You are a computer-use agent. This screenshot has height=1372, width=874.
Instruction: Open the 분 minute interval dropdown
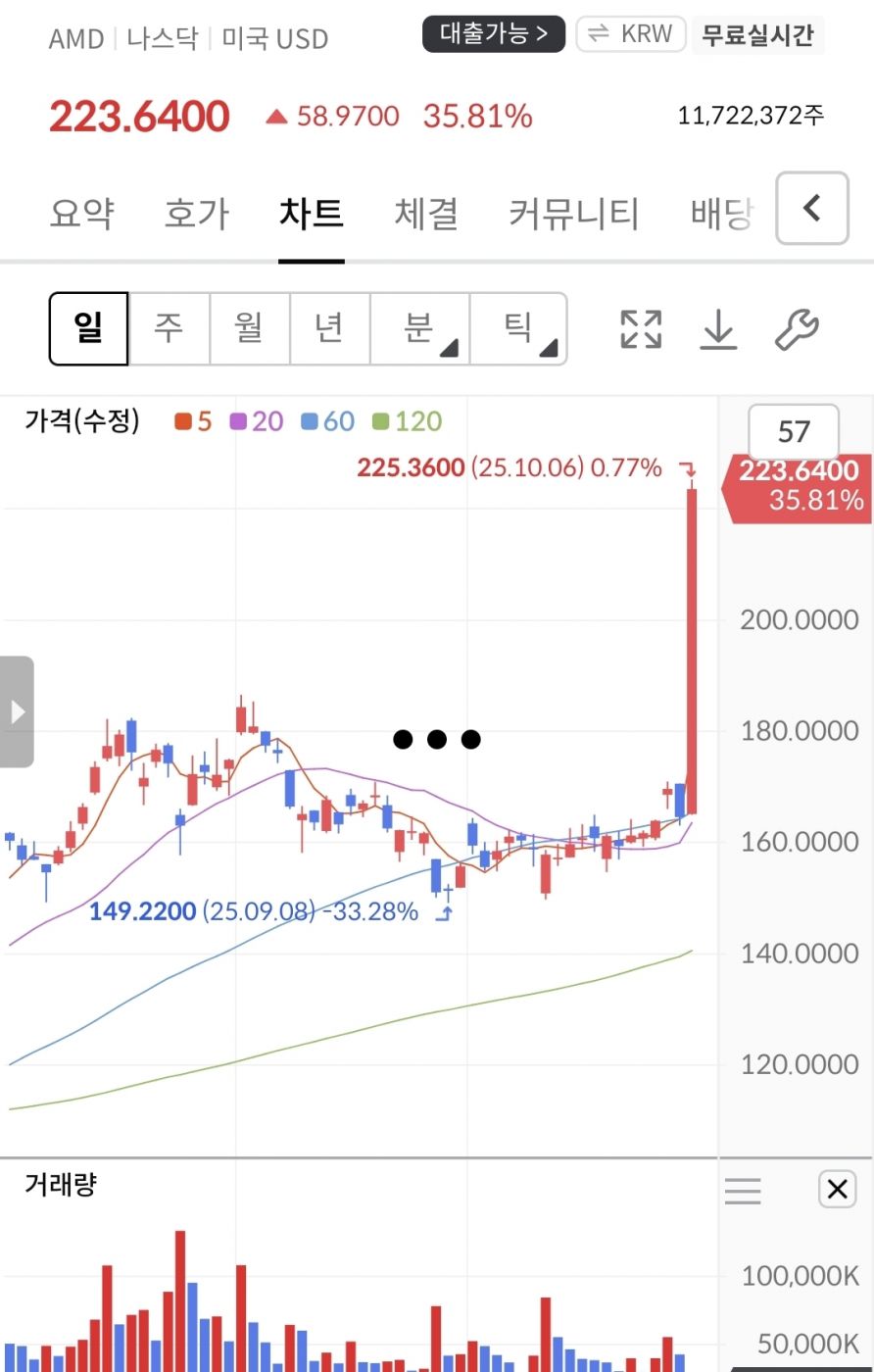pyautogui.click(x=420, y=328)
